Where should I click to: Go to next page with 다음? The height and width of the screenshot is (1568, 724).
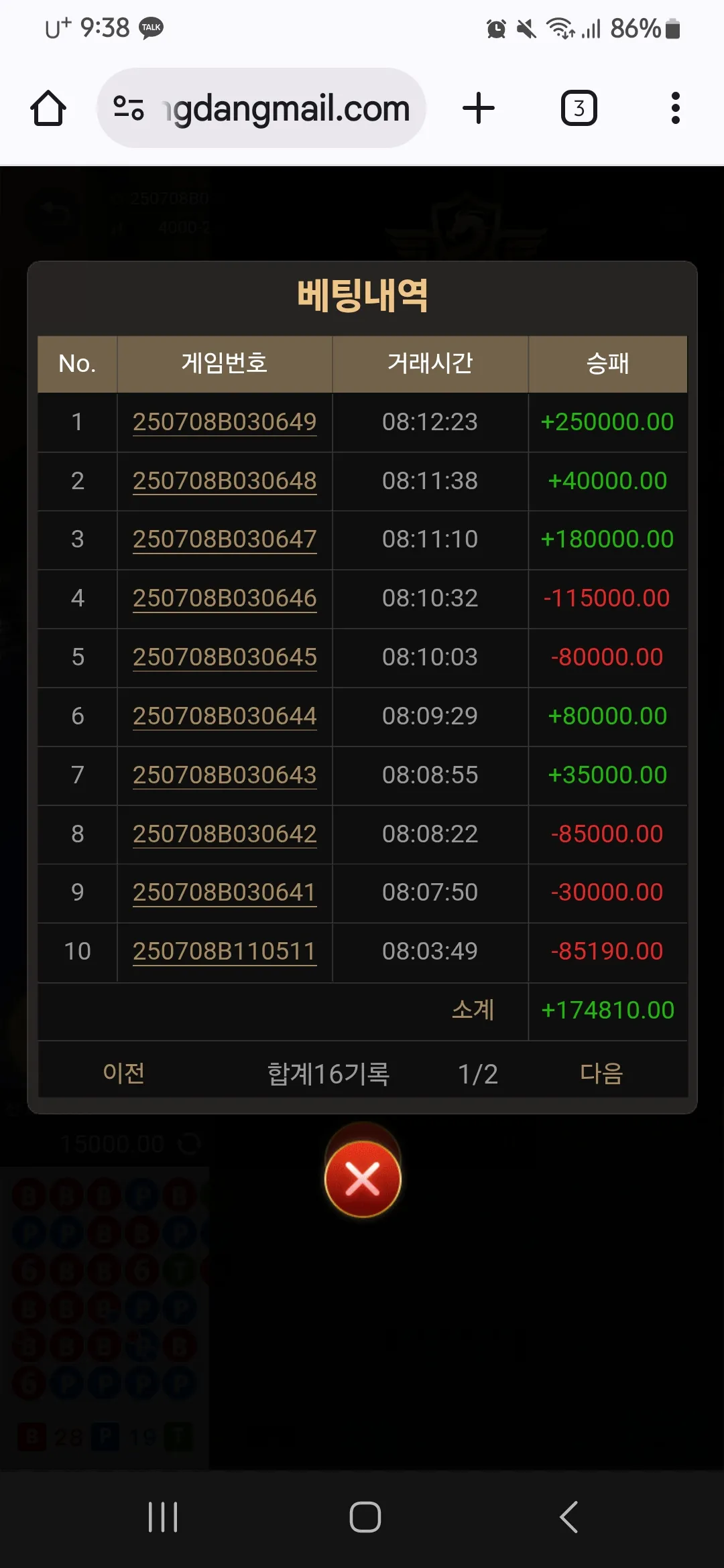click(601, 1073)
